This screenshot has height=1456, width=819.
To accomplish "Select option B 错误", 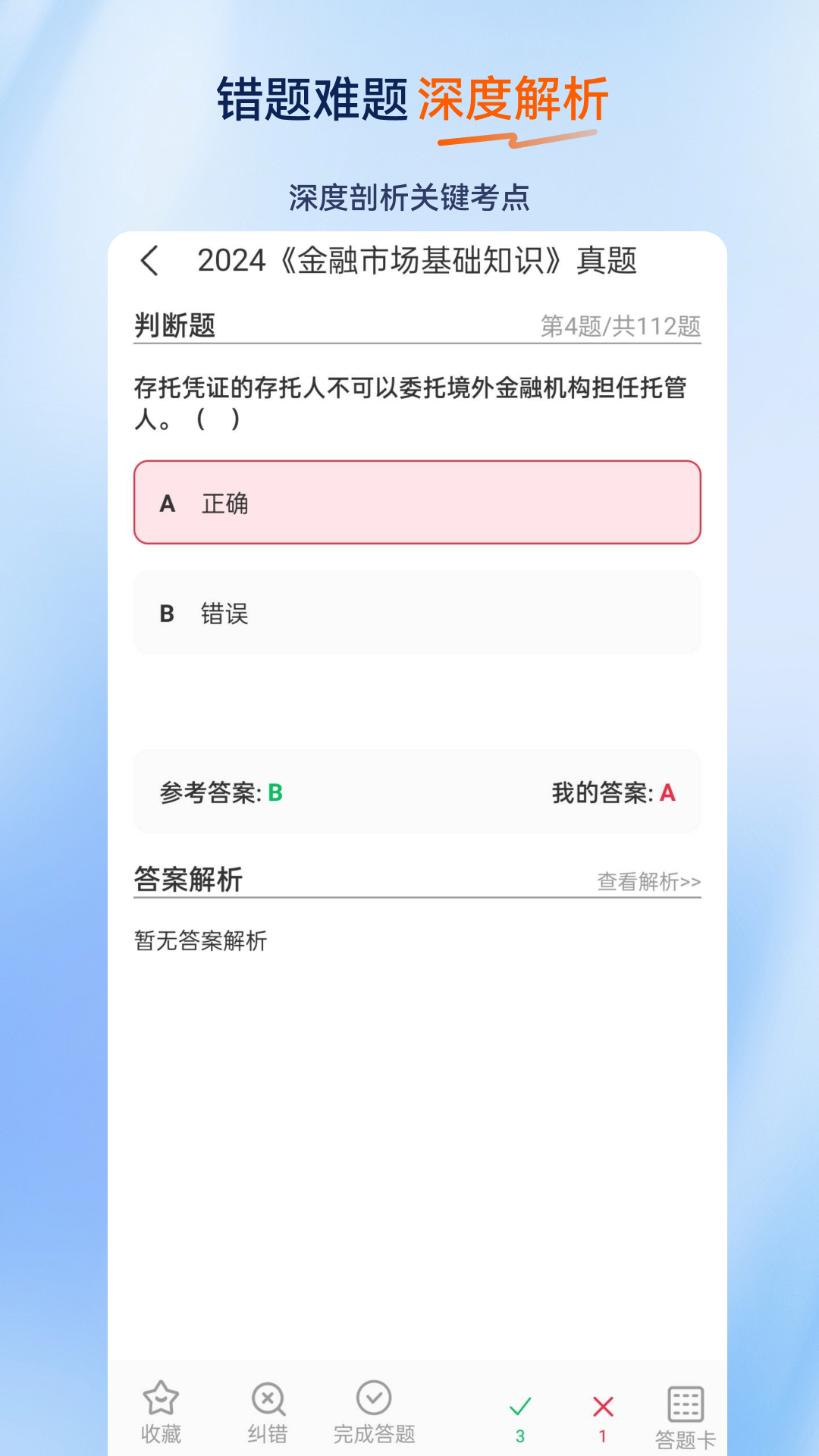I will pos(418,613).
